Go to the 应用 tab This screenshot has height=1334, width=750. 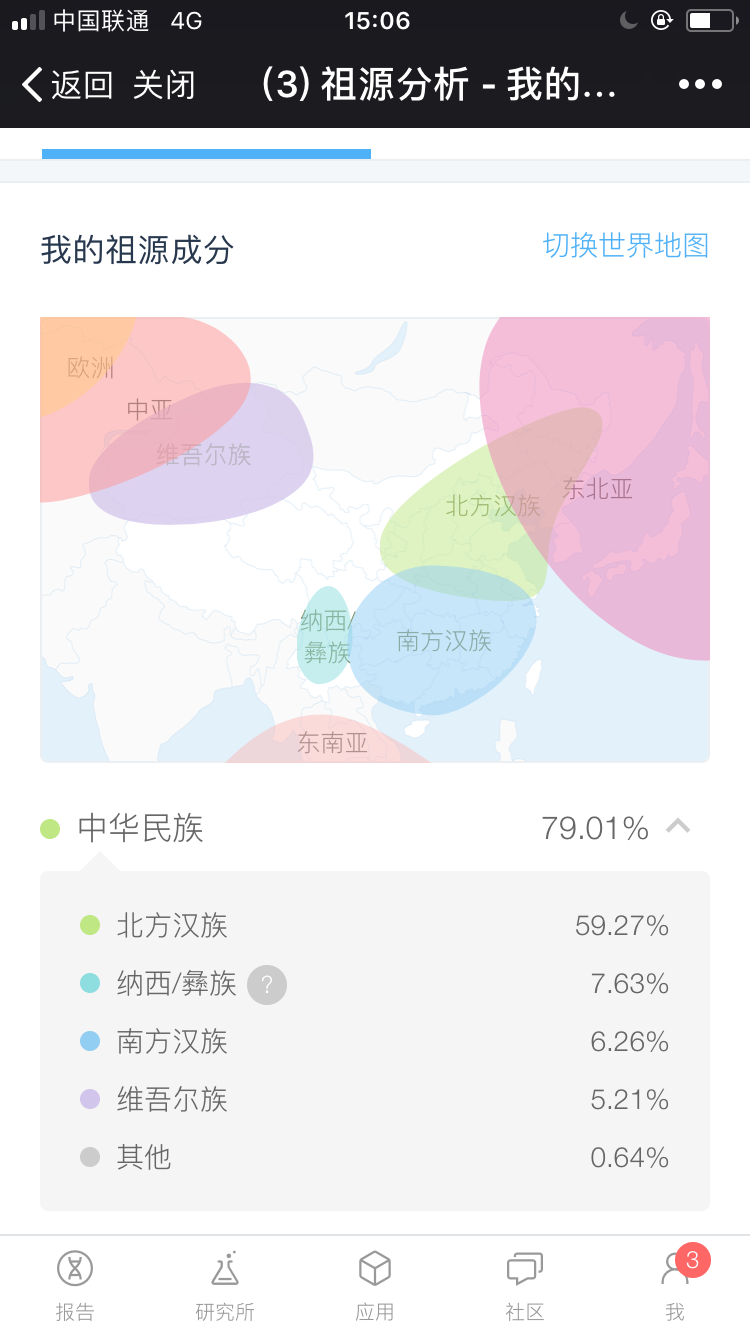(375, 1286)
